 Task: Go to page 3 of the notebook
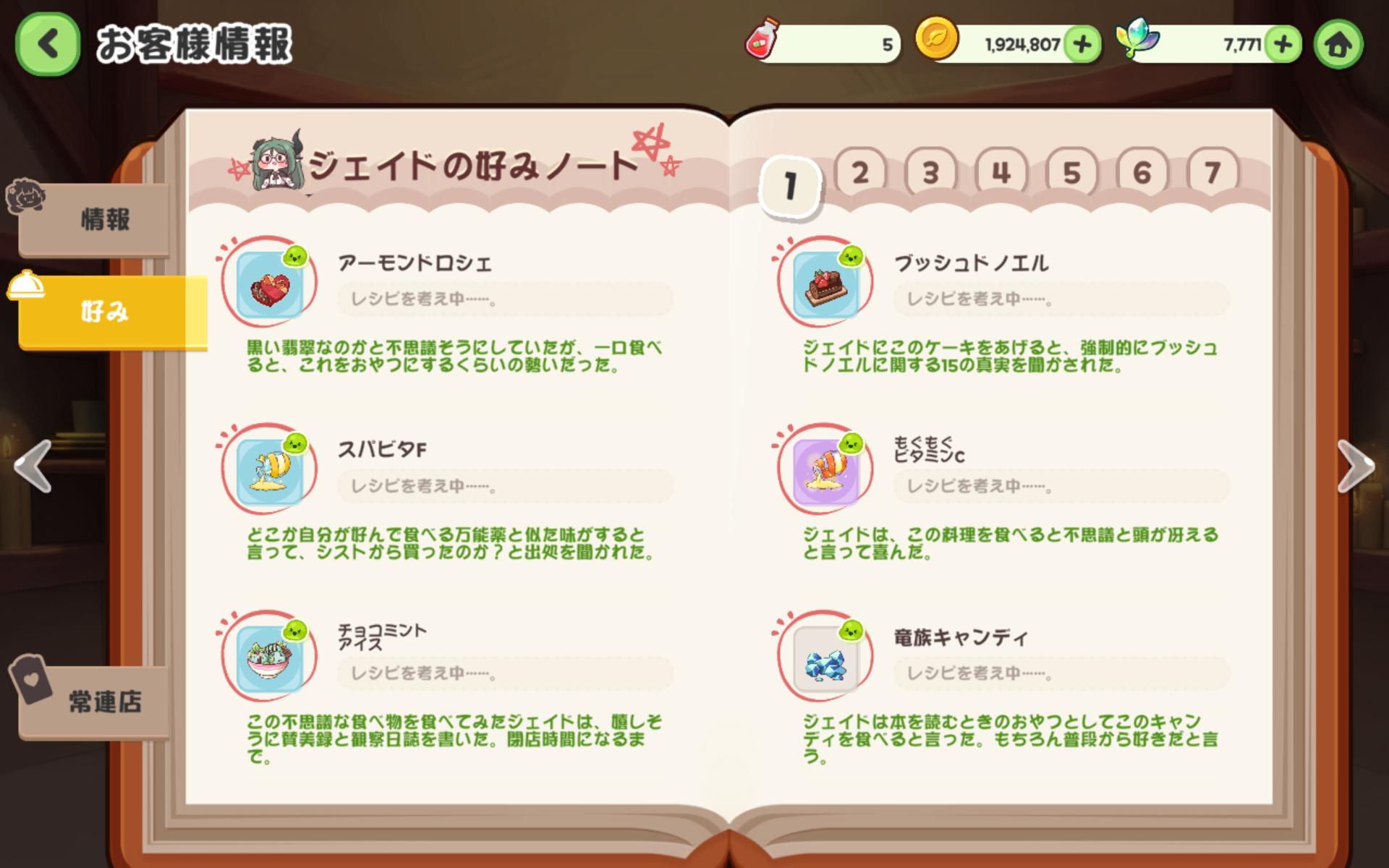[930, 173]
